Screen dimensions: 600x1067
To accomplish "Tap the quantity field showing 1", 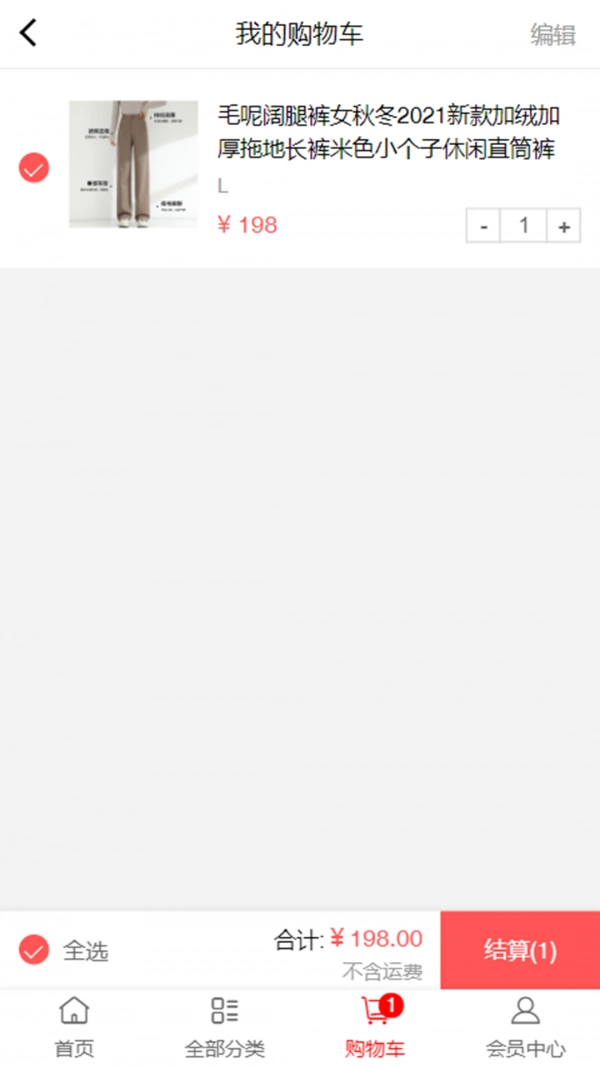I will pos(523,226).
